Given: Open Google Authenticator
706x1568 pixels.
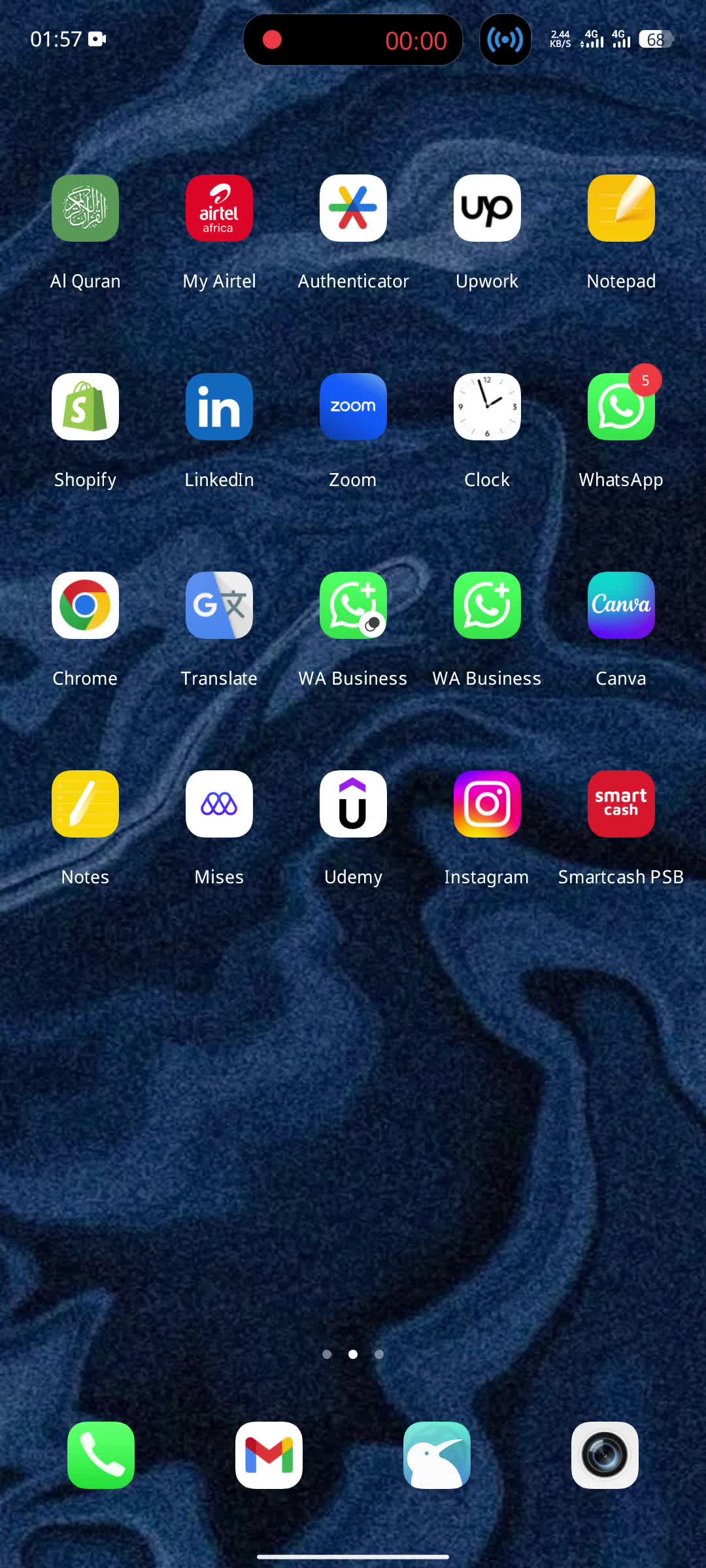Looking at the screenshot, I should (x=353, y=208).
